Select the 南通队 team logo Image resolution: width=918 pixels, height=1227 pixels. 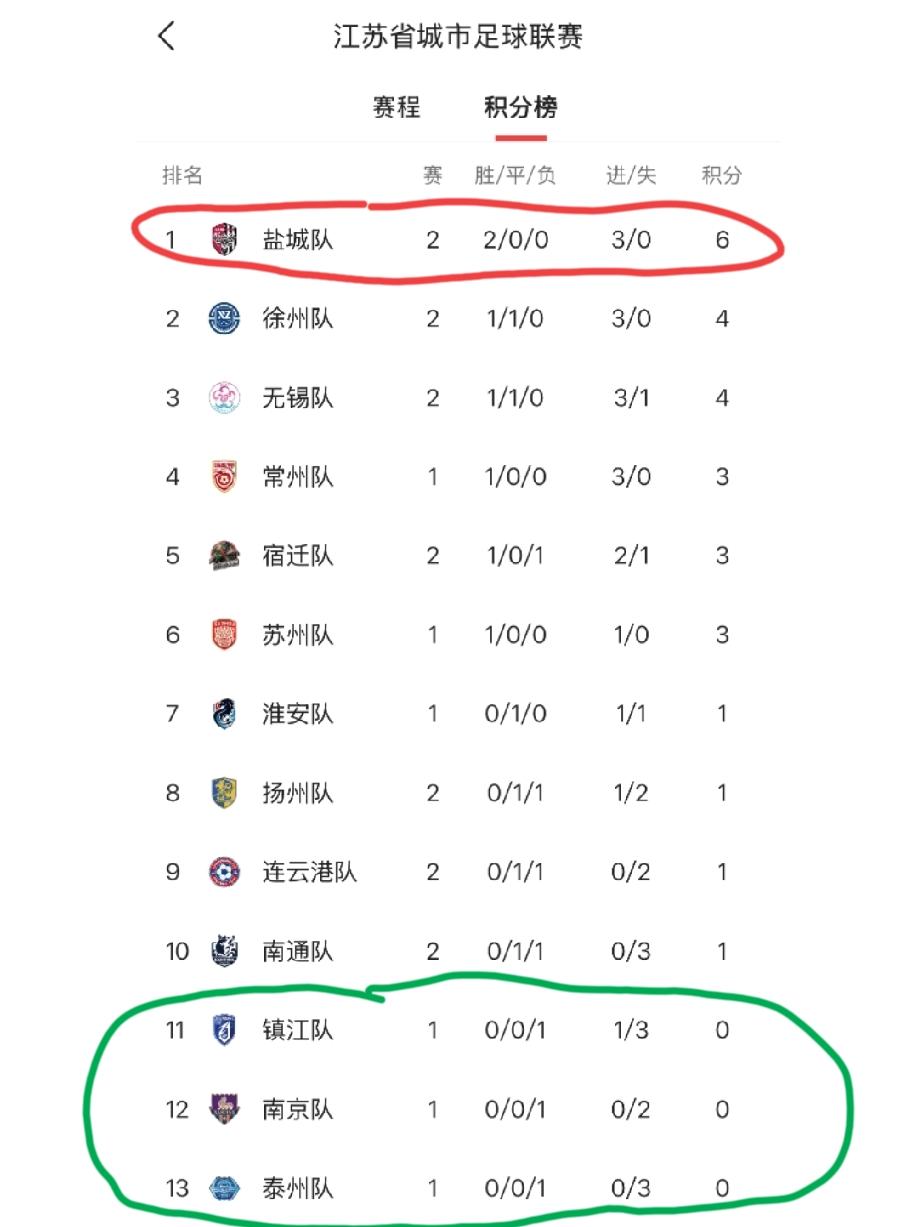(x=222, y=951)
